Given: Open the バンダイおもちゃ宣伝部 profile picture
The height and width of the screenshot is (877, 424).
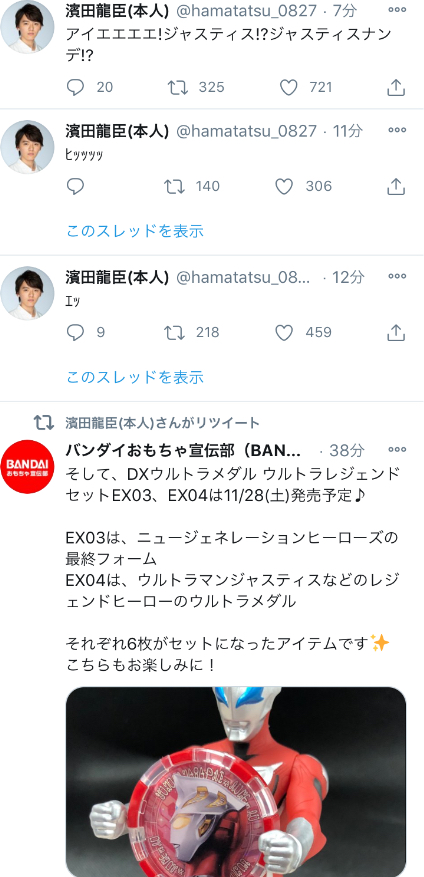Looking at the screenshot, I should (27, 466).
